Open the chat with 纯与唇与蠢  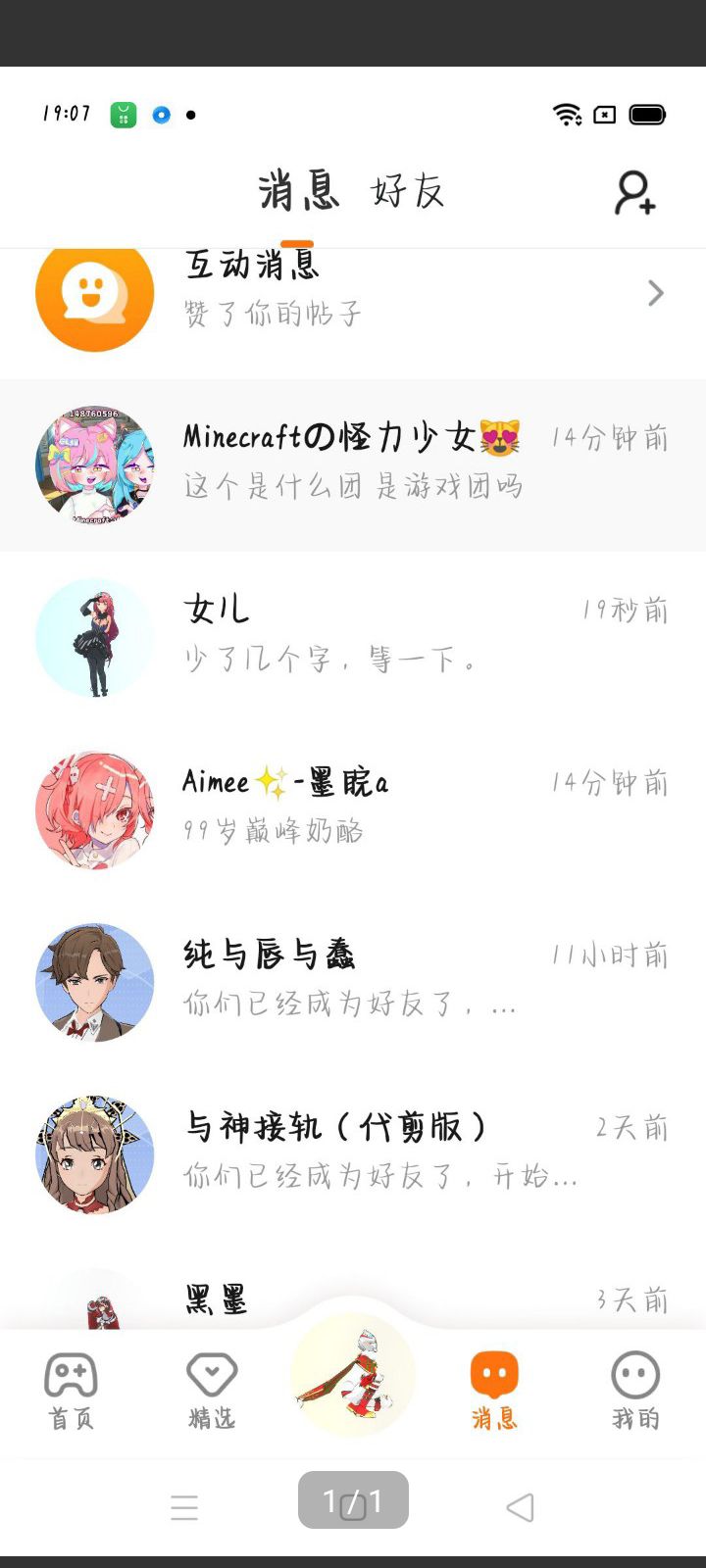[353, 980]
